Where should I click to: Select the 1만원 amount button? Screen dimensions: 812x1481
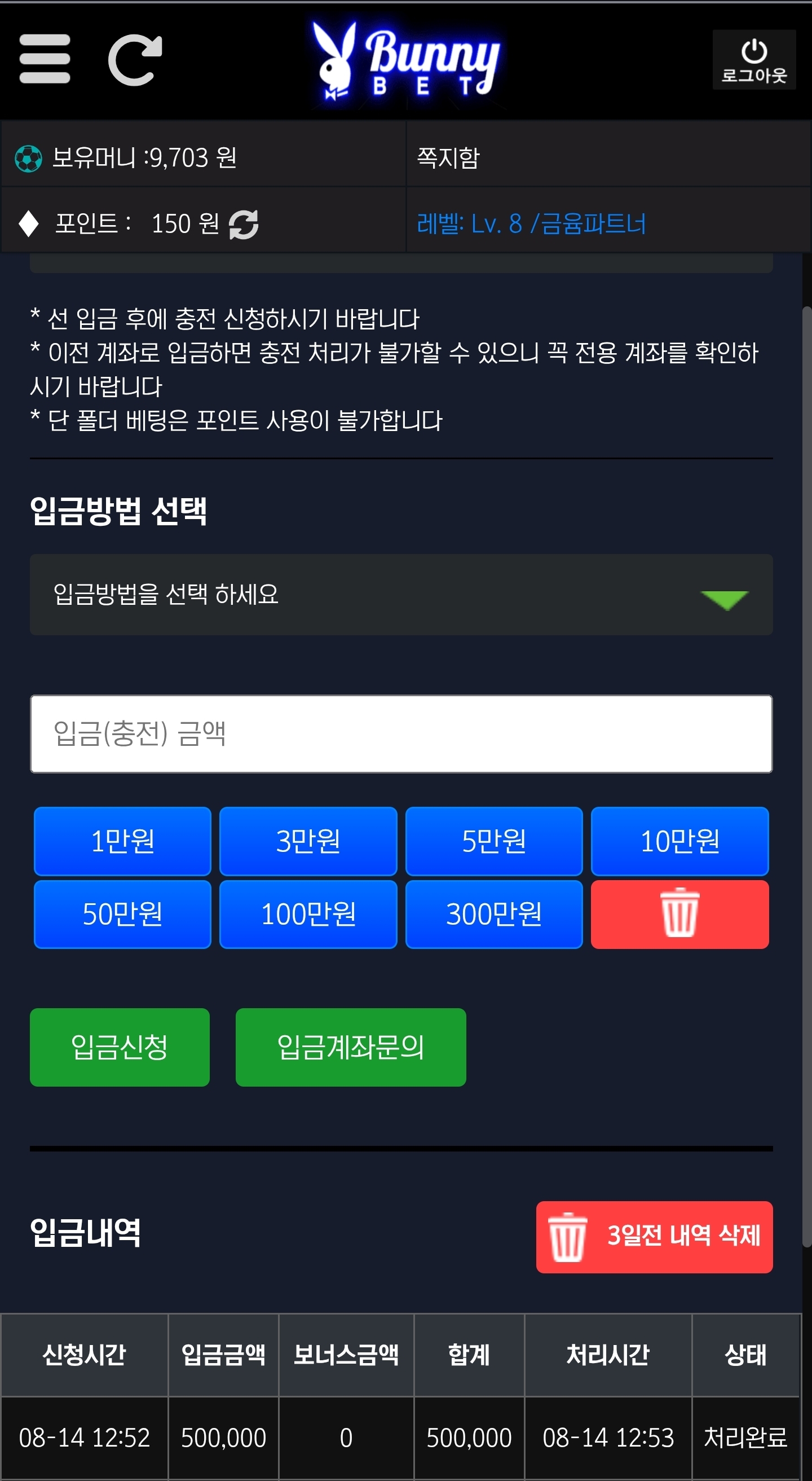click(122, 841)
